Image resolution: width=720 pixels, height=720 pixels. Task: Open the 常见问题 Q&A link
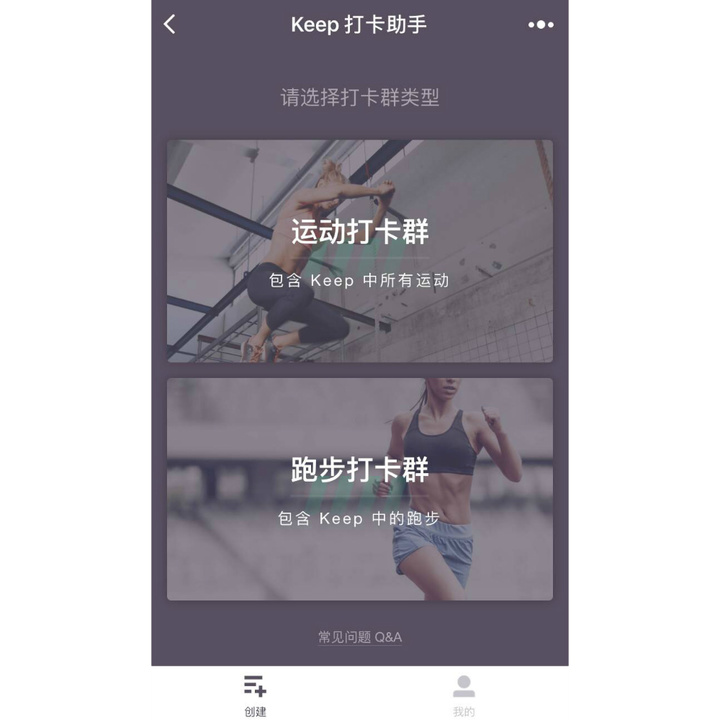click(x=360, y=637)
